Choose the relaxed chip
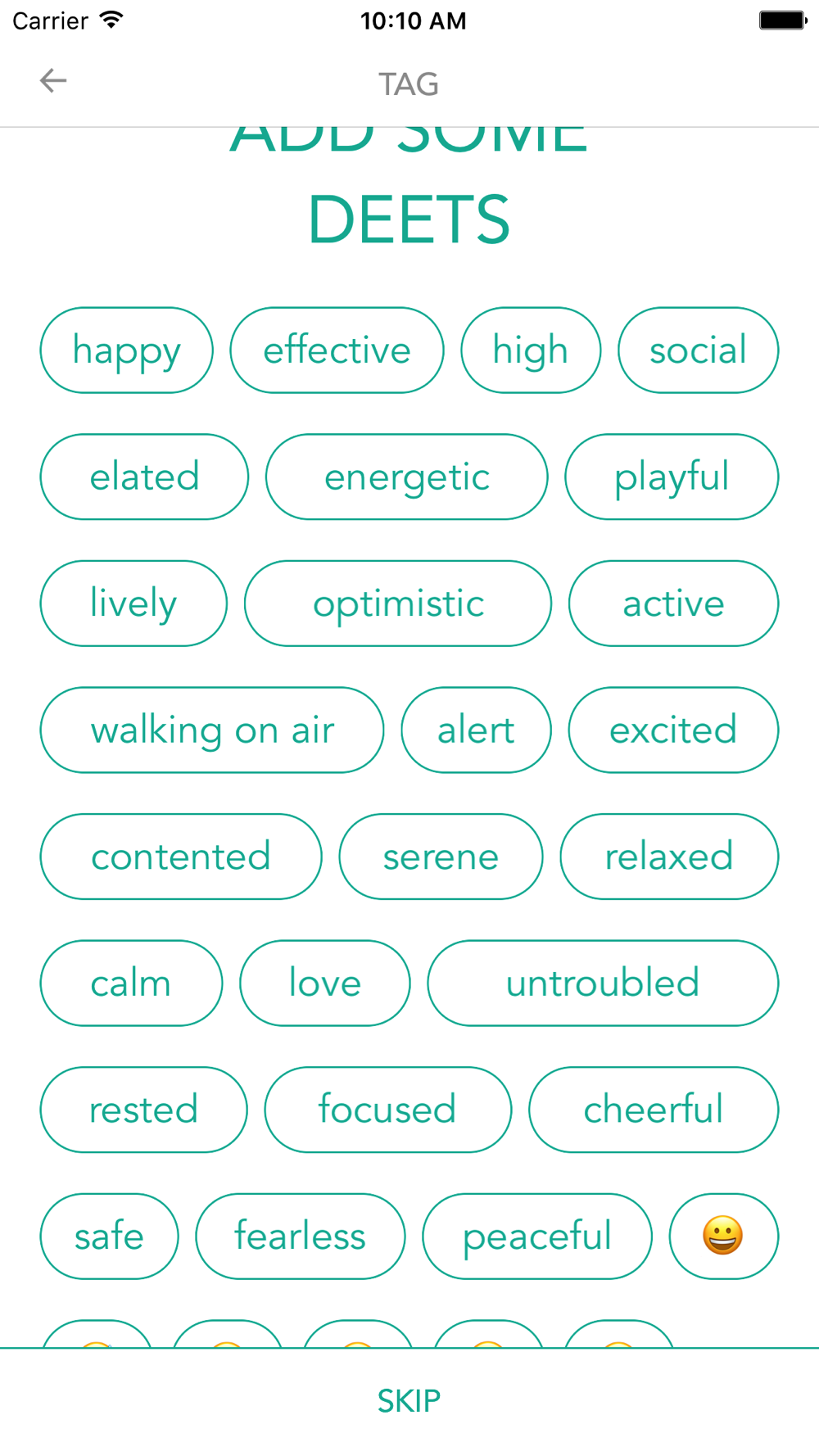Image resolution: width=819 pixels, height=1456 pixels. pos(669,857)
